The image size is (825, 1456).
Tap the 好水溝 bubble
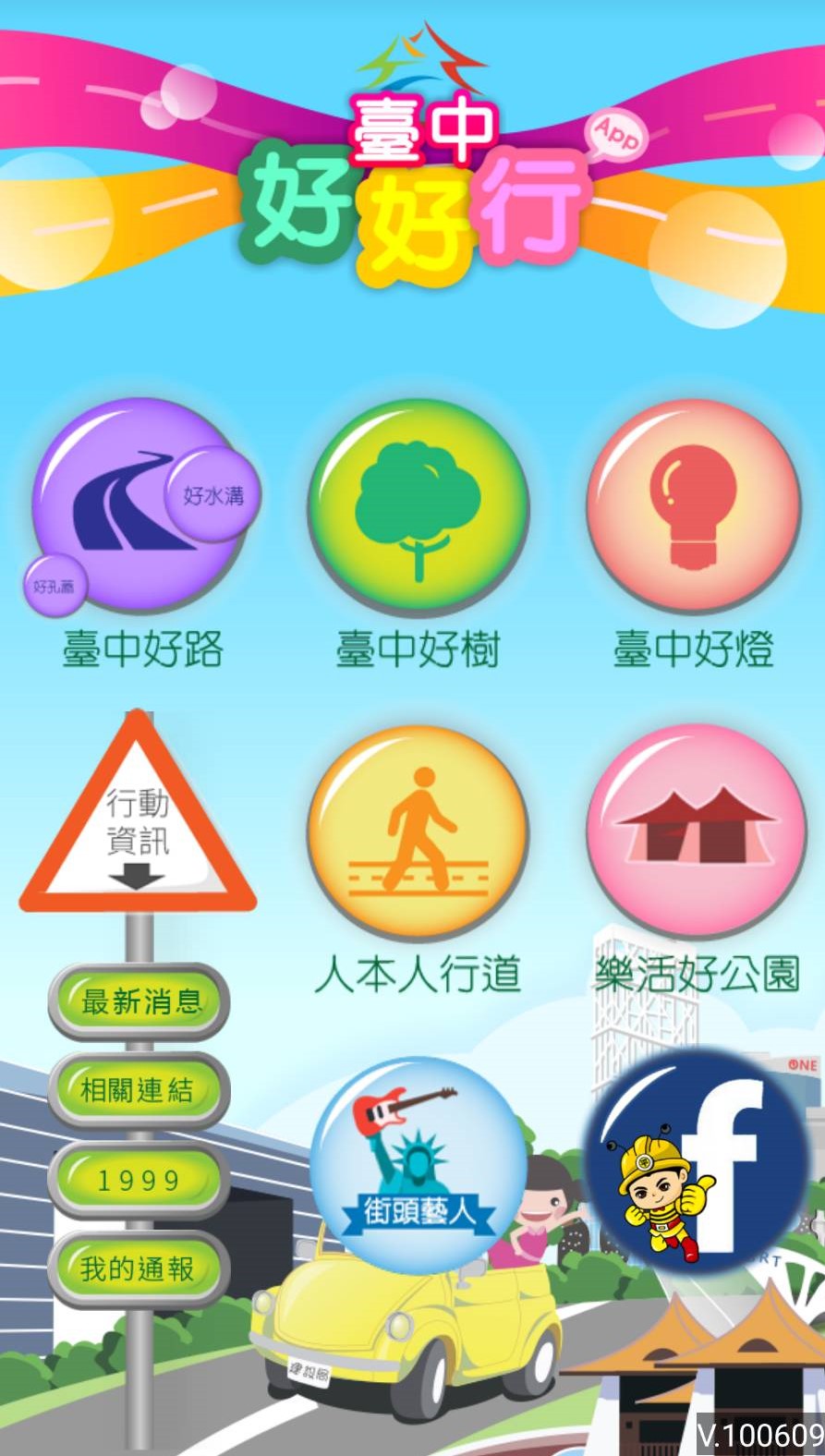(213, 495)
